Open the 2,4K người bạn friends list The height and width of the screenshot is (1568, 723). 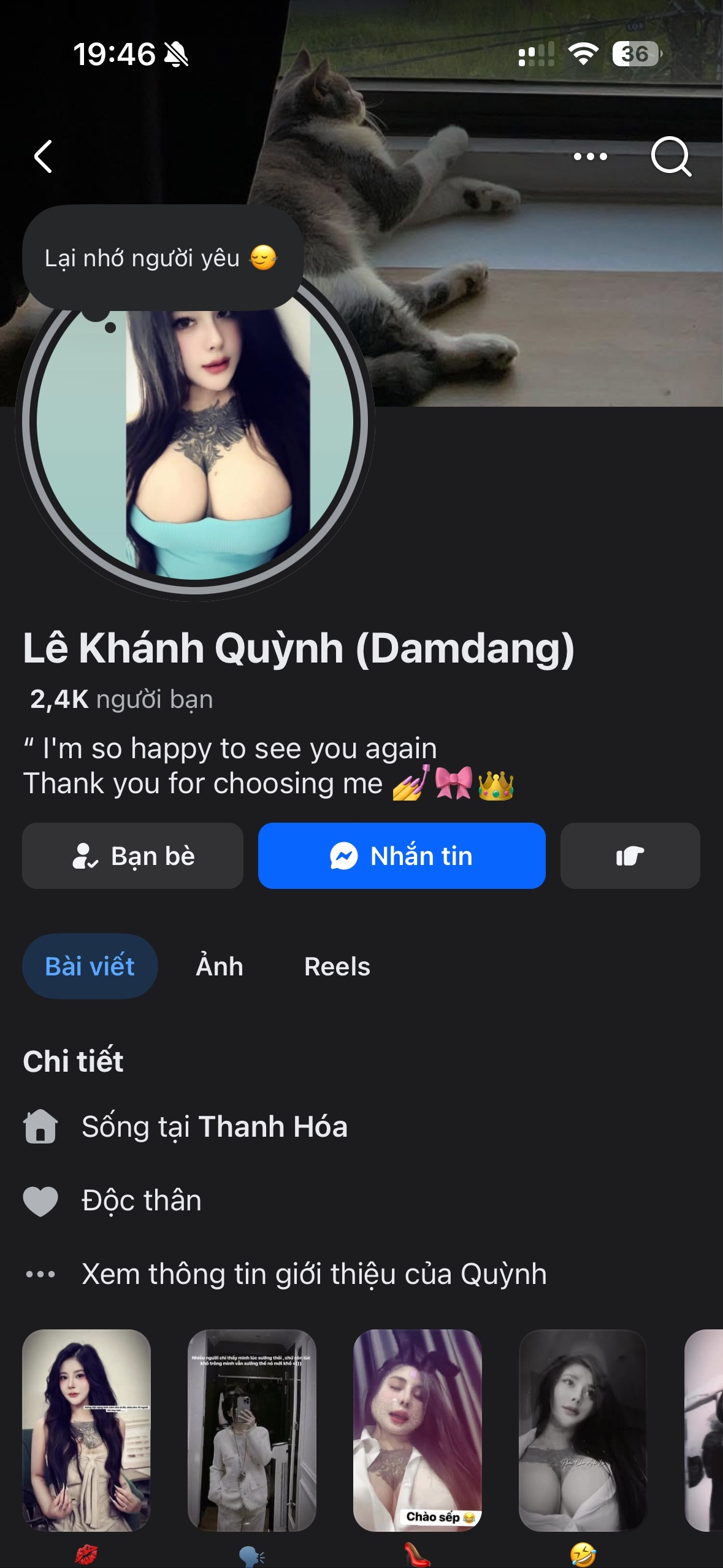click(121, 699)
